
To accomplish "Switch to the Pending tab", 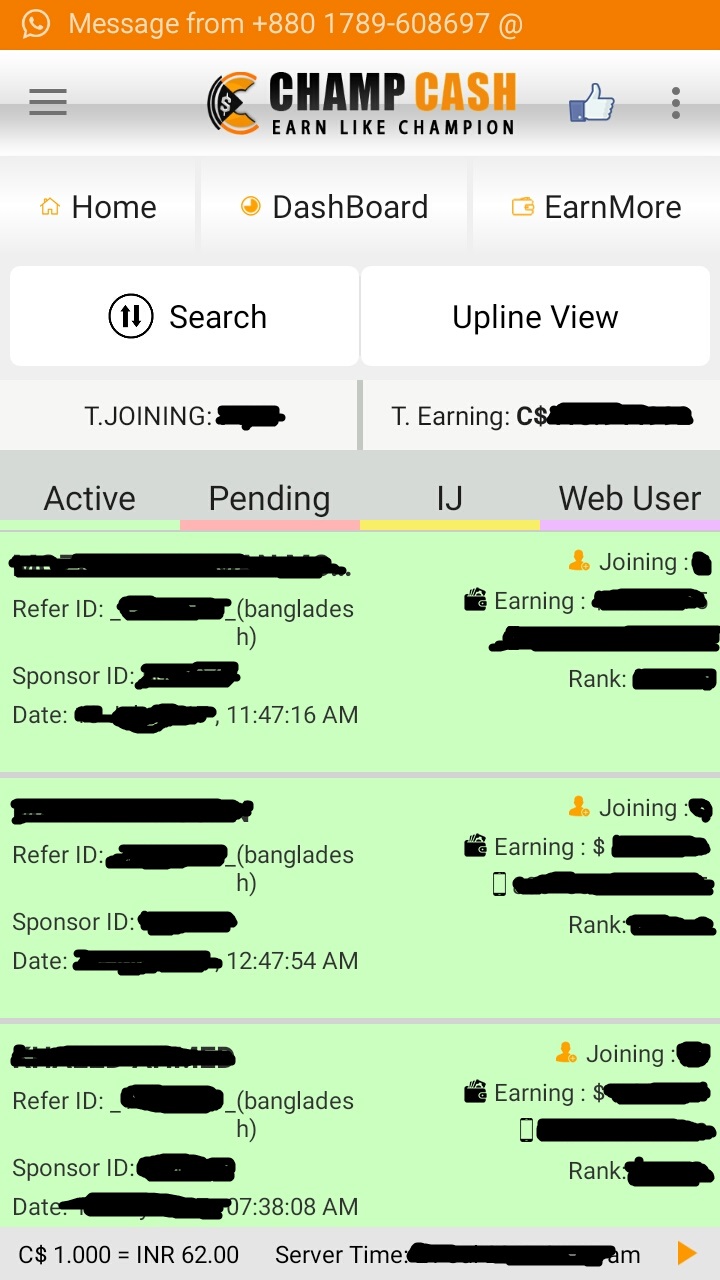I will tap(269, 498).
